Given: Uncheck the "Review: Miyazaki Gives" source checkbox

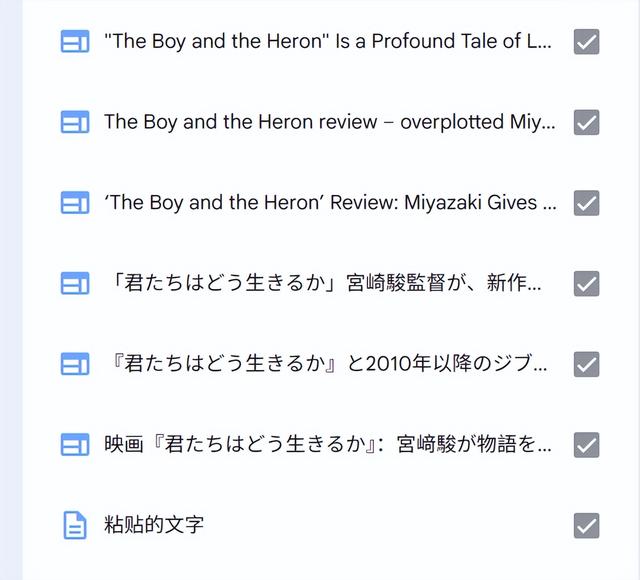Looking at the screenshot, I should point(586,203).
